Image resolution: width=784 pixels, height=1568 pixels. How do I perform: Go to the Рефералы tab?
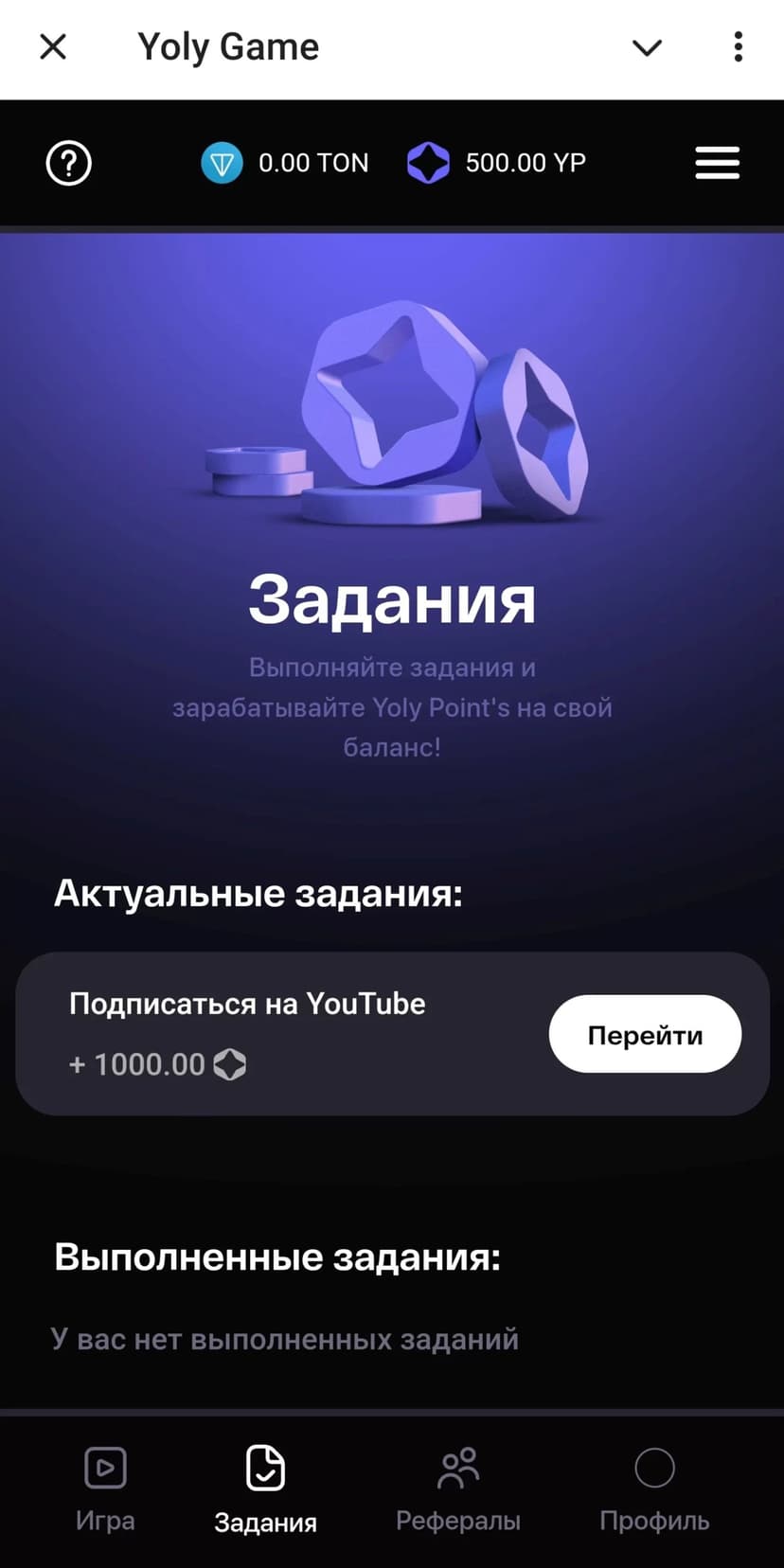458,1488
